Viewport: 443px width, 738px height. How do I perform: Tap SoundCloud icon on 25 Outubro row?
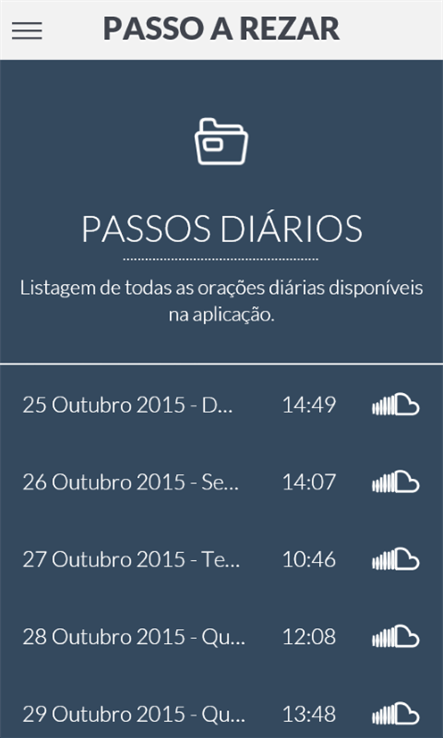point(395,404)
